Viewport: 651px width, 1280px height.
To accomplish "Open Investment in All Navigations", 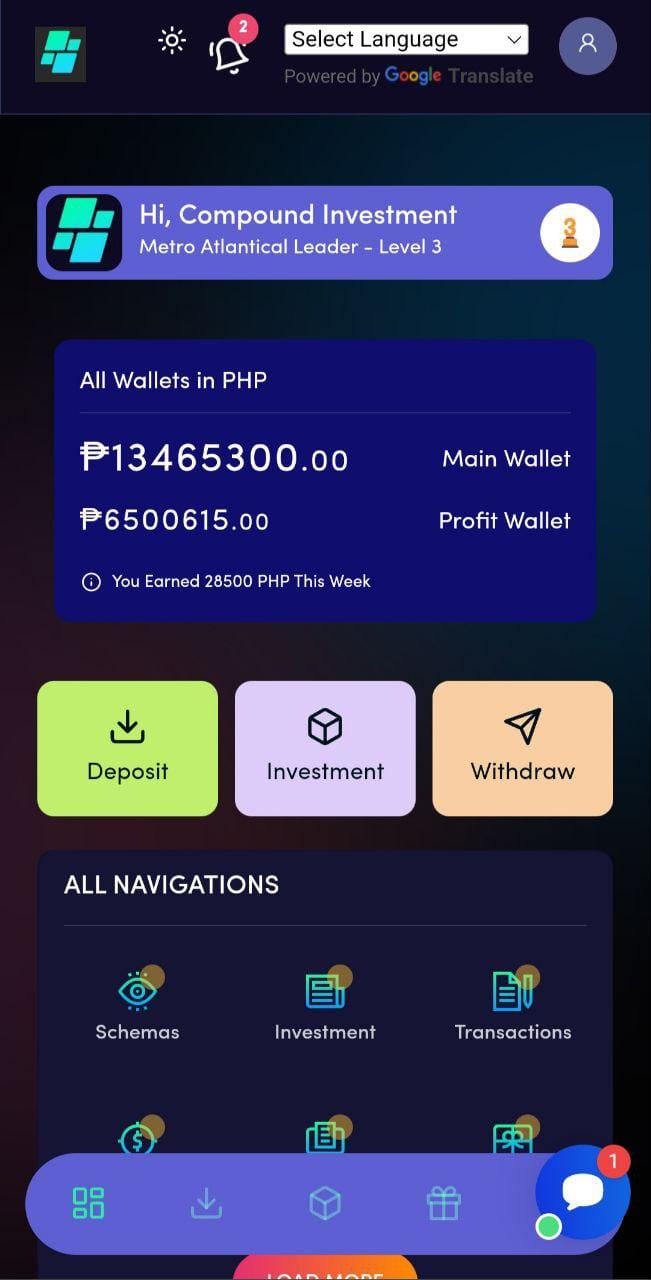I will click(325, 1005).
